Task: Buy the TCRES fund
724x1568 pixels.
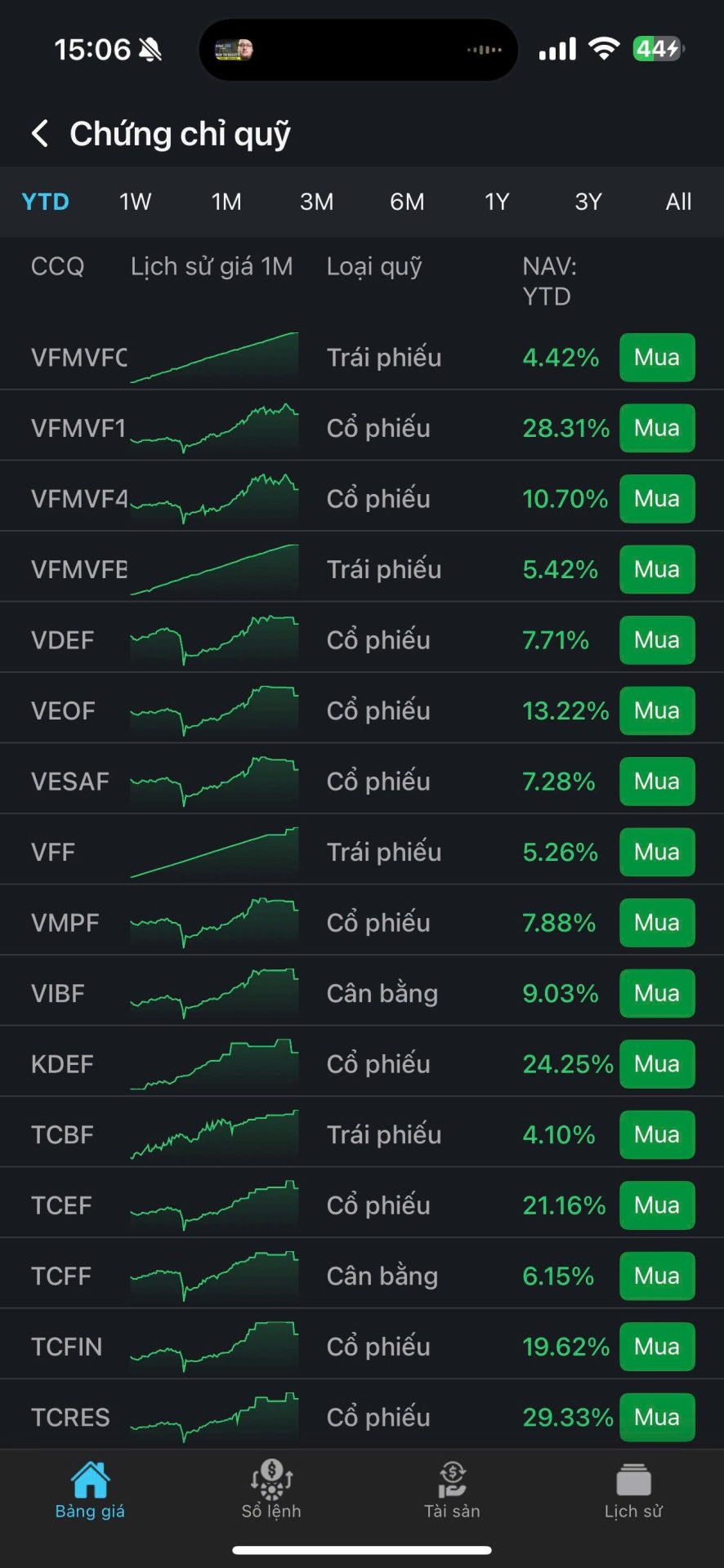Action: pos(657,1417)
